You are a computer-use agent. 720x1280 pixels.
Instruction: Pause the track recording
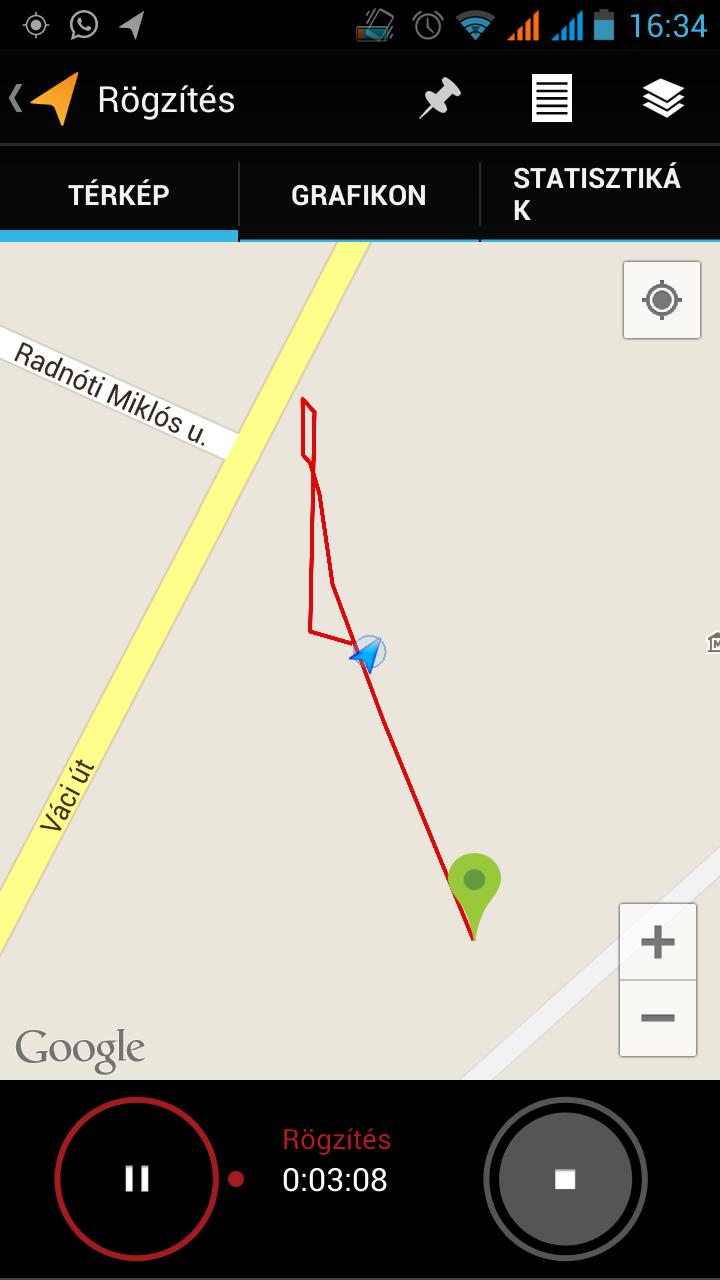point(137,1179)
